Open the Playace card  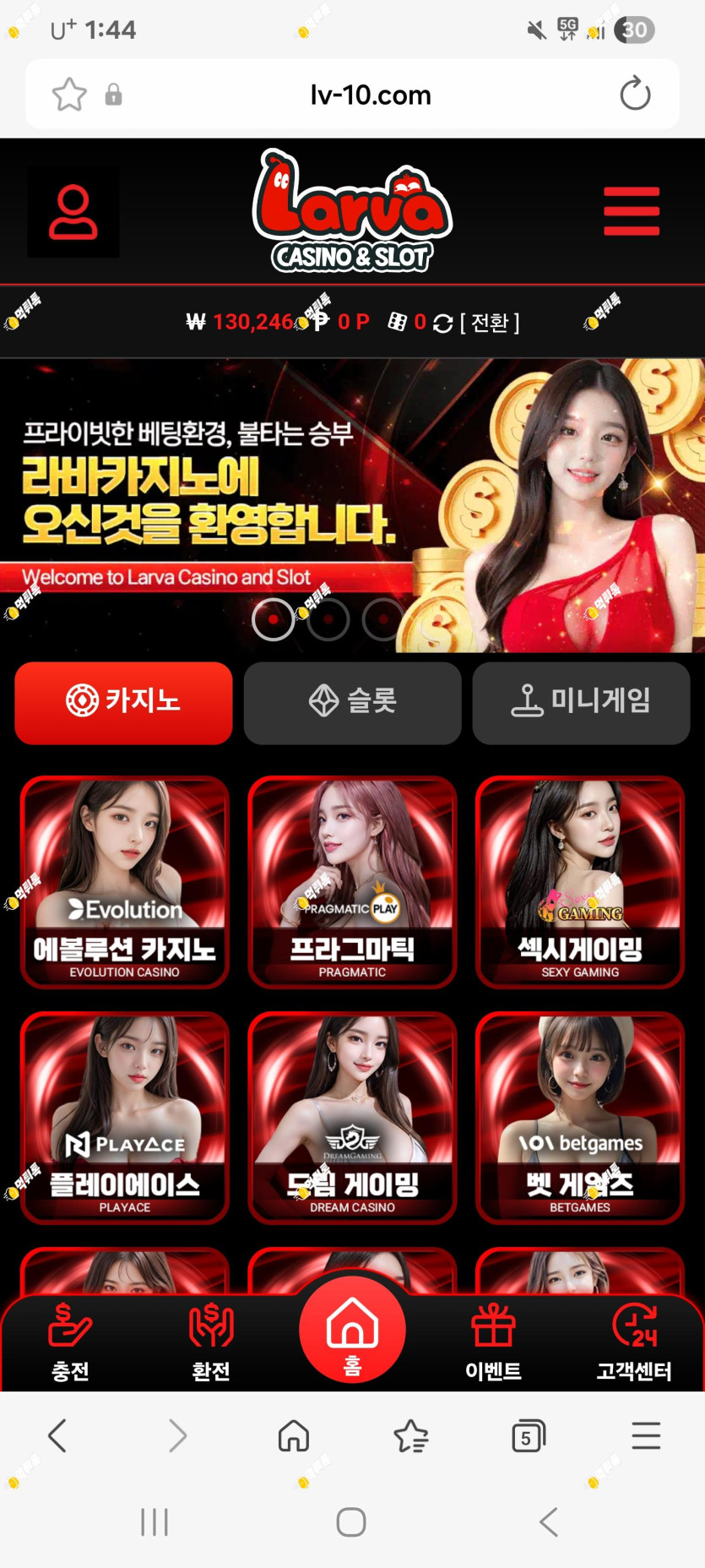coord(124,1118)
